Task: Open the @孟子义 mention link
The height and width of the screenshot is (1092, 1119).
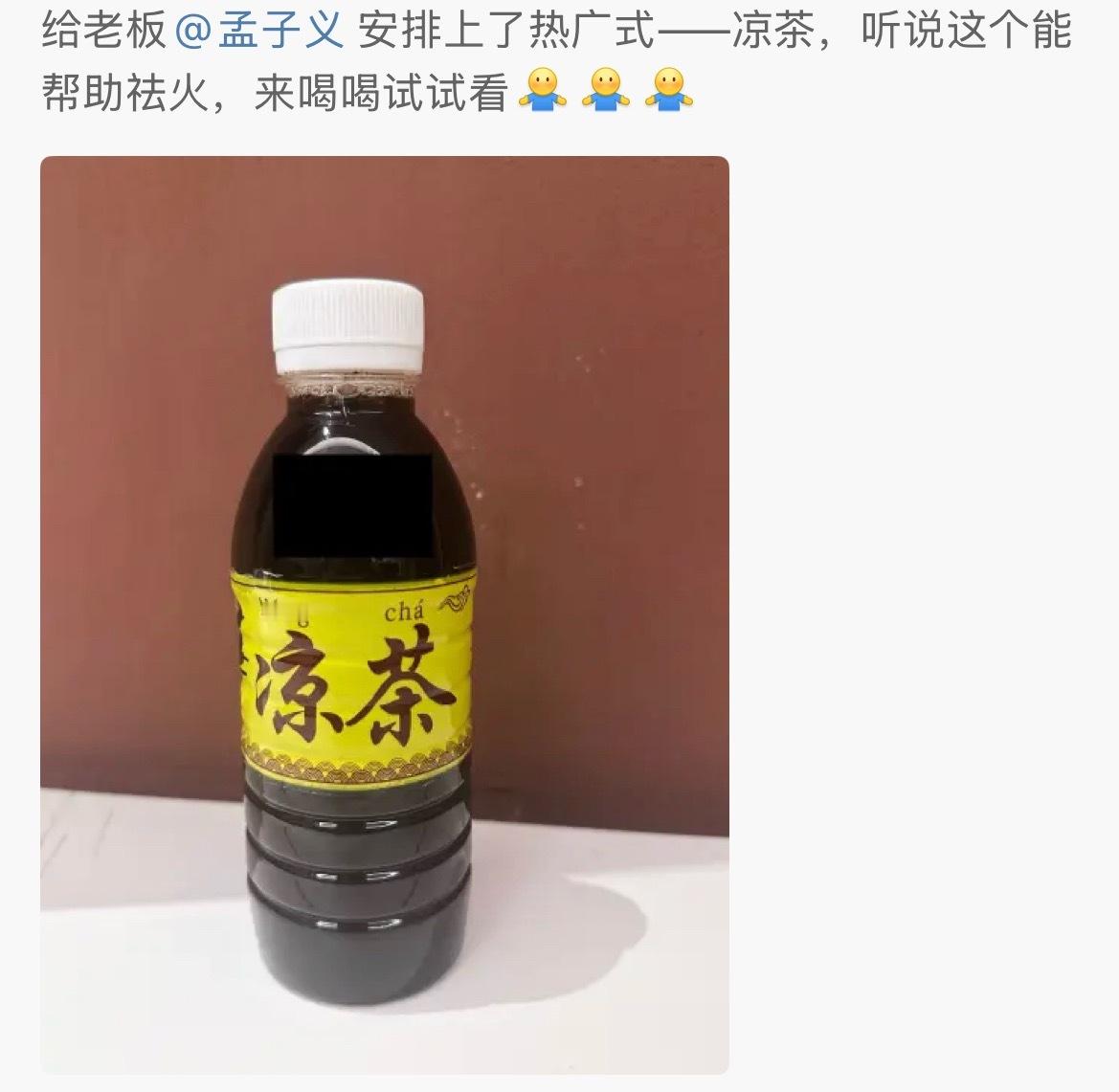Action: (259, 31)
